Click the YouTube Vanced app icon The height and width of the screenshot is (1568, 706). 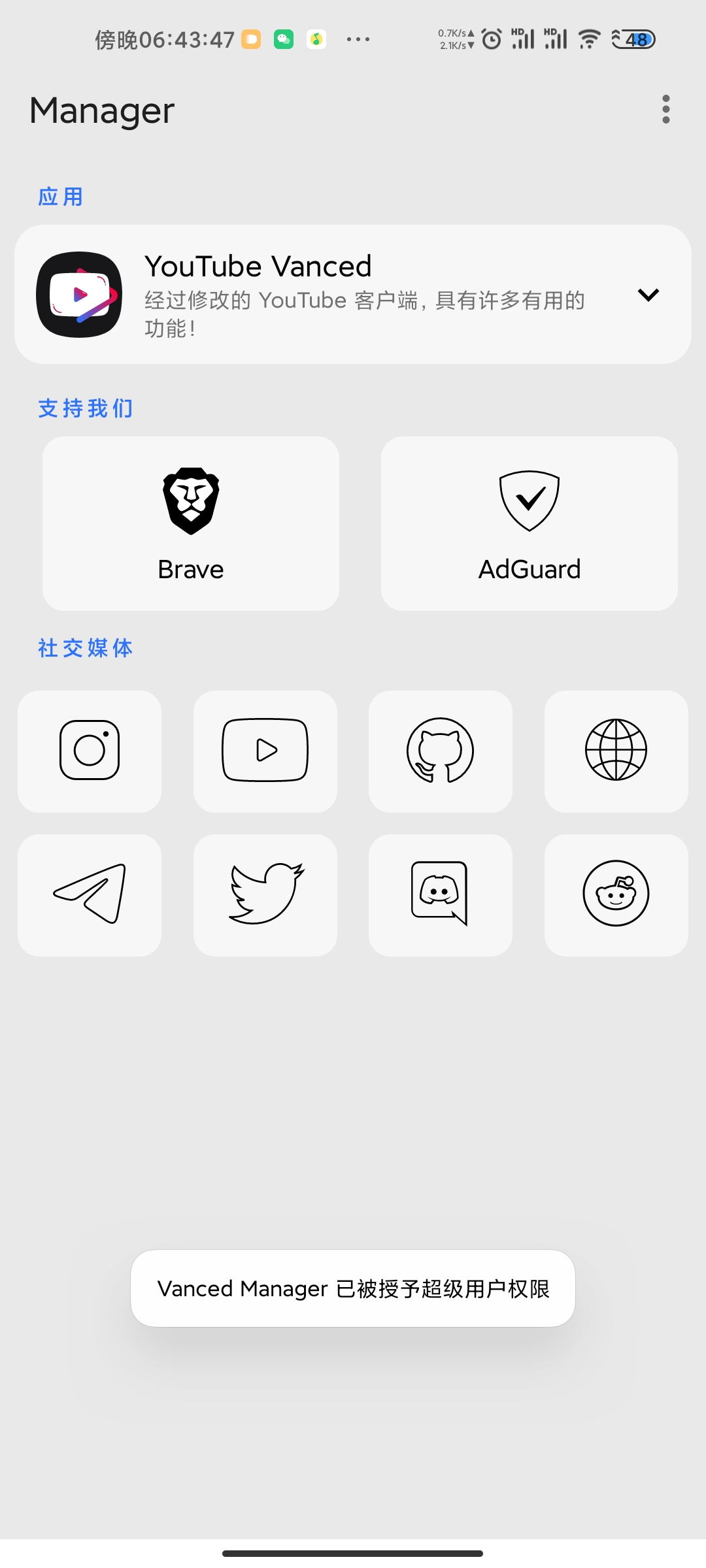pos(78,293)
